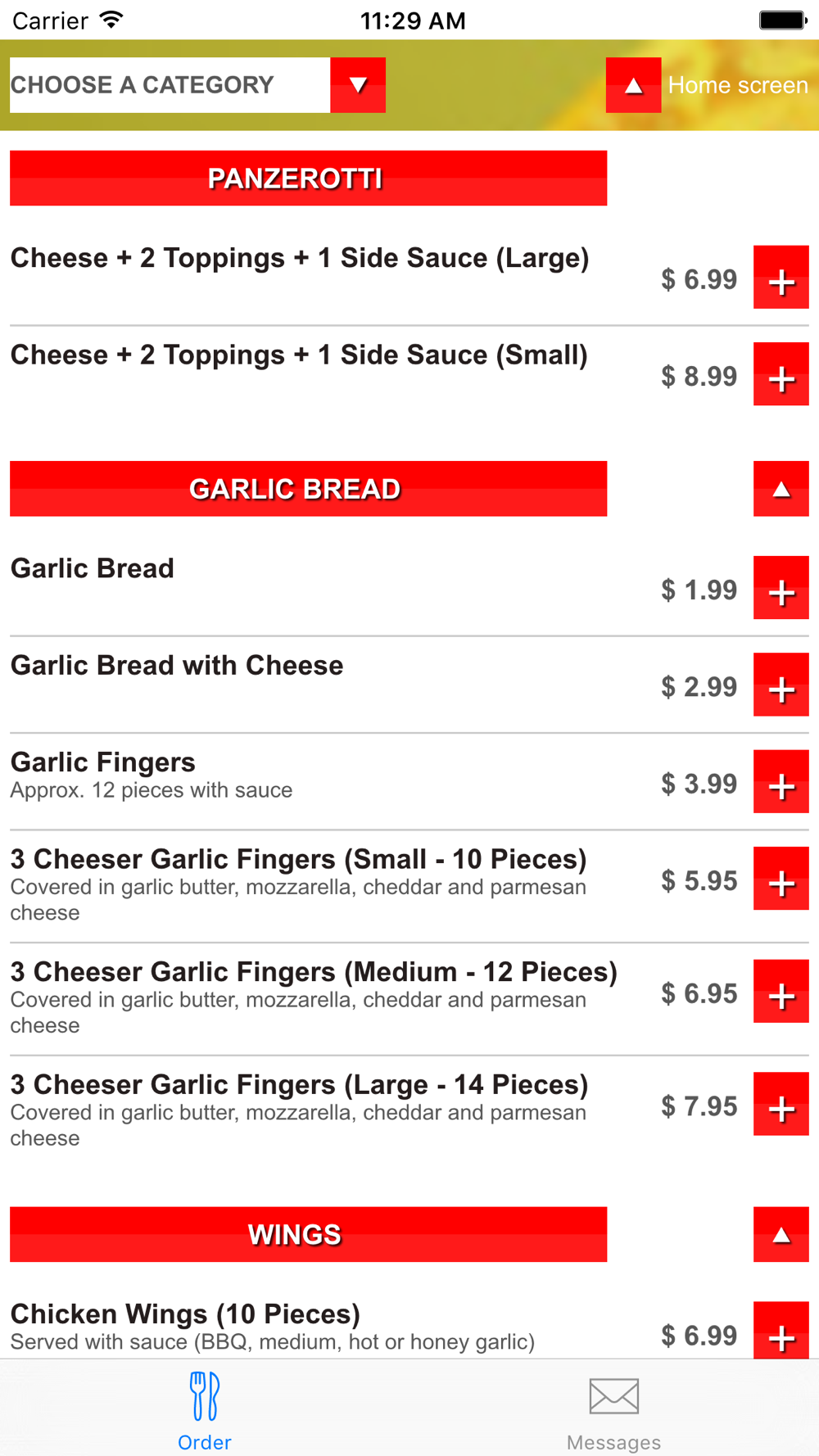819x1456 pixels.
Task: Add Large 3 Cheeser Garlic Fingers
Action: (781, 1104)
